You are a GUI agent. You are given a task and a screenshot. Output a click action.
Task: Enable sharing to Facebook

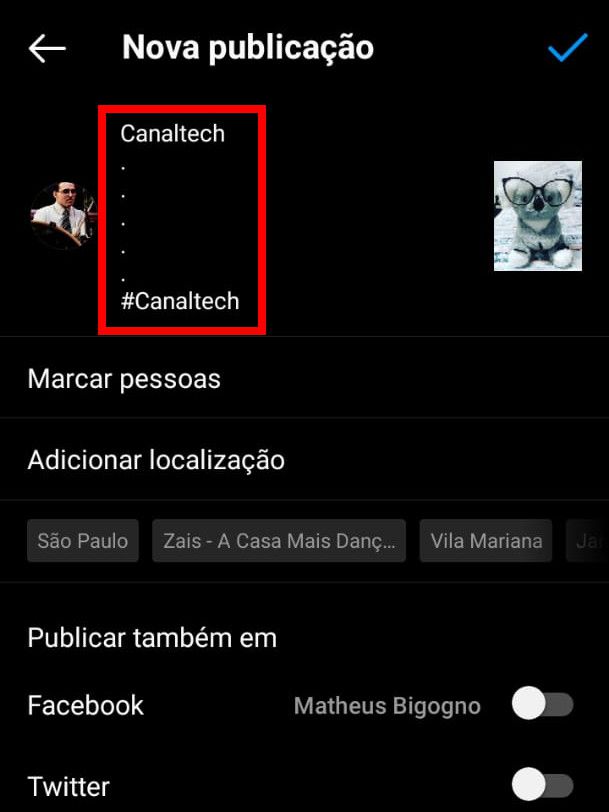pos(542,705)
